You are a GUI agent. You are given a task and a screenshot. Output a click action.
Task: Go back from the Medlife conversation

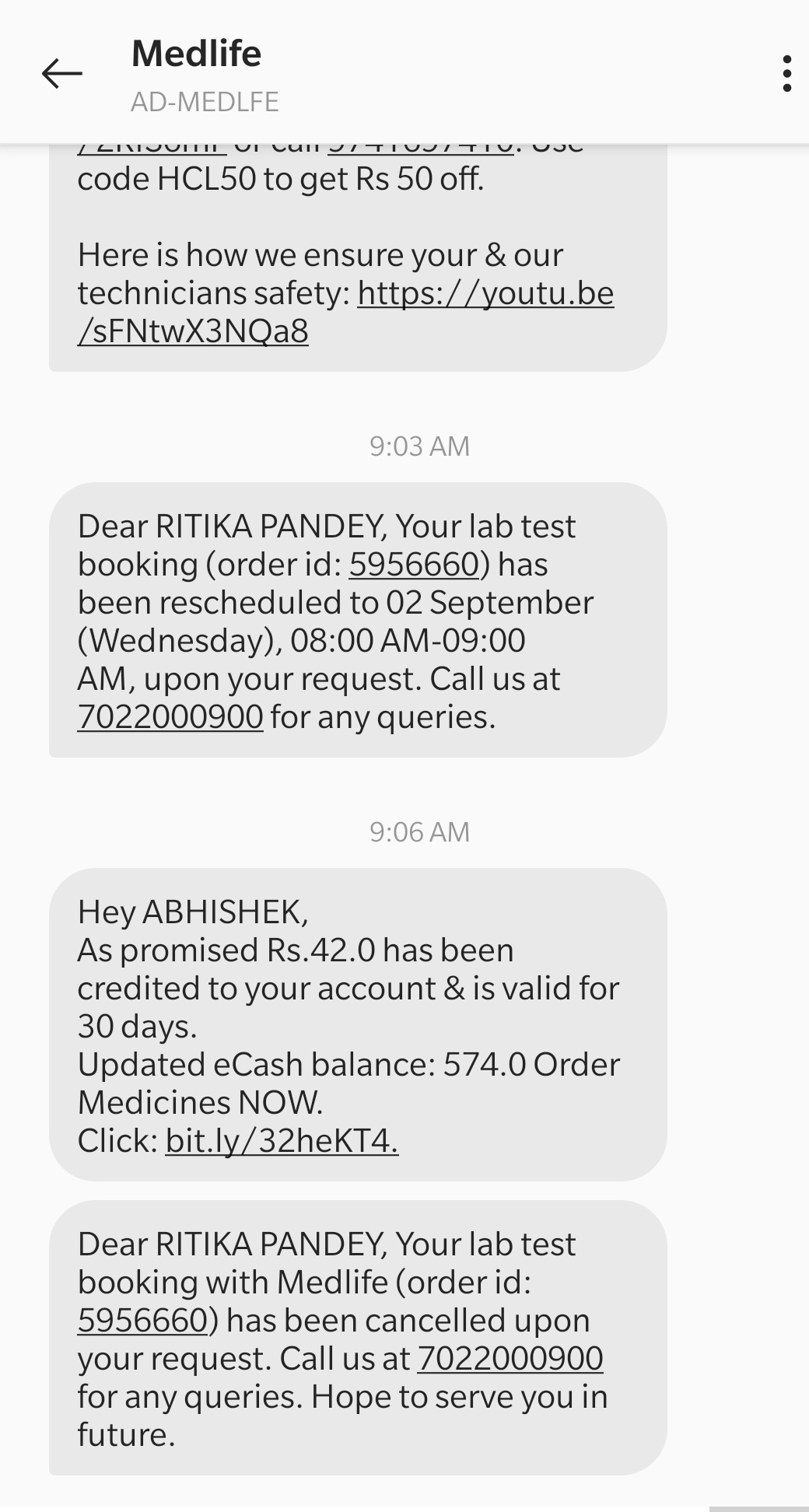click(x=61, y=74)
